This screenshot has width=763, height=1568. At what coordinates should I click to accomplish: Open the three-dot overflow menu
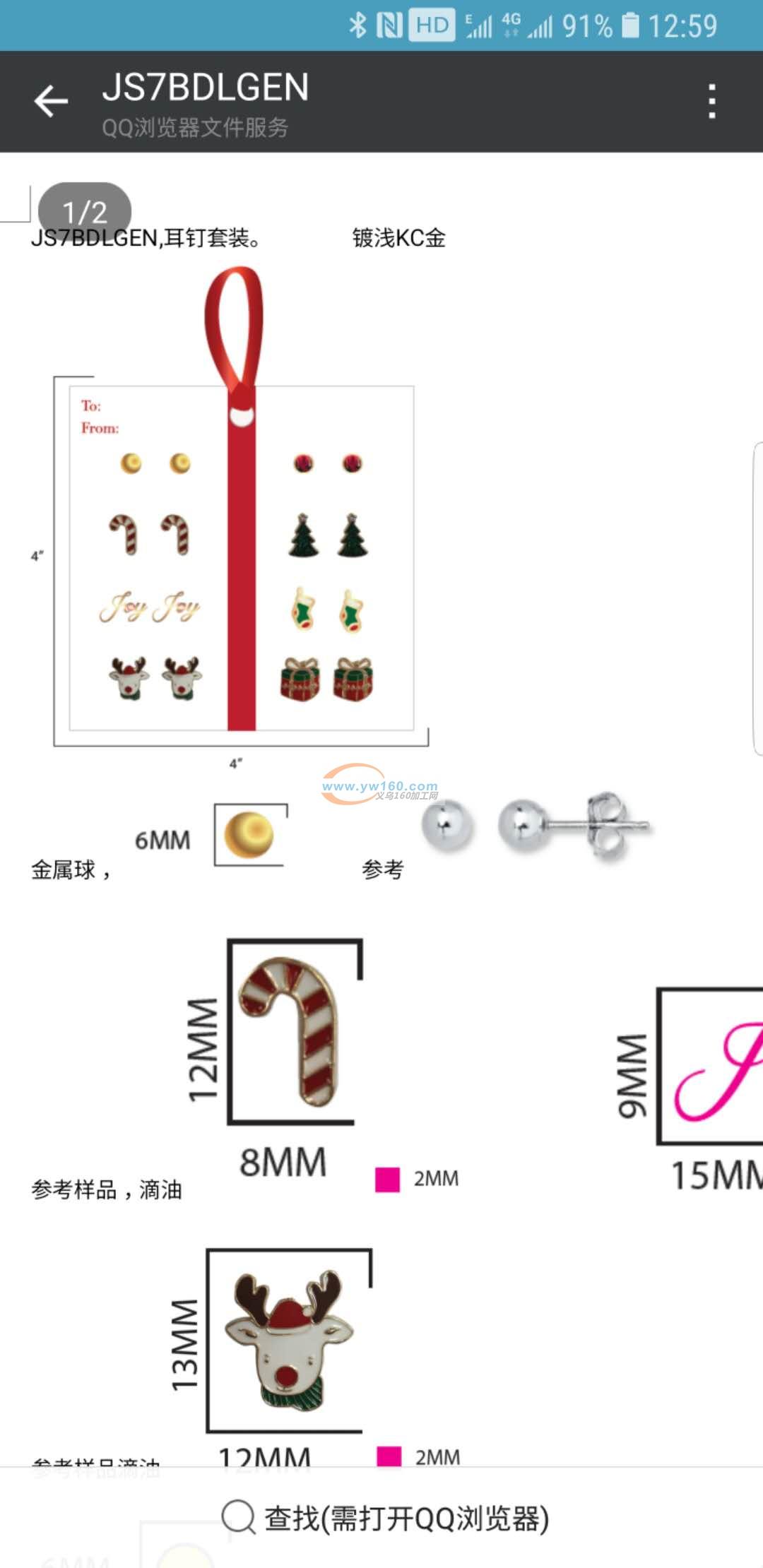pyautogui.click(x=711, y=102)
